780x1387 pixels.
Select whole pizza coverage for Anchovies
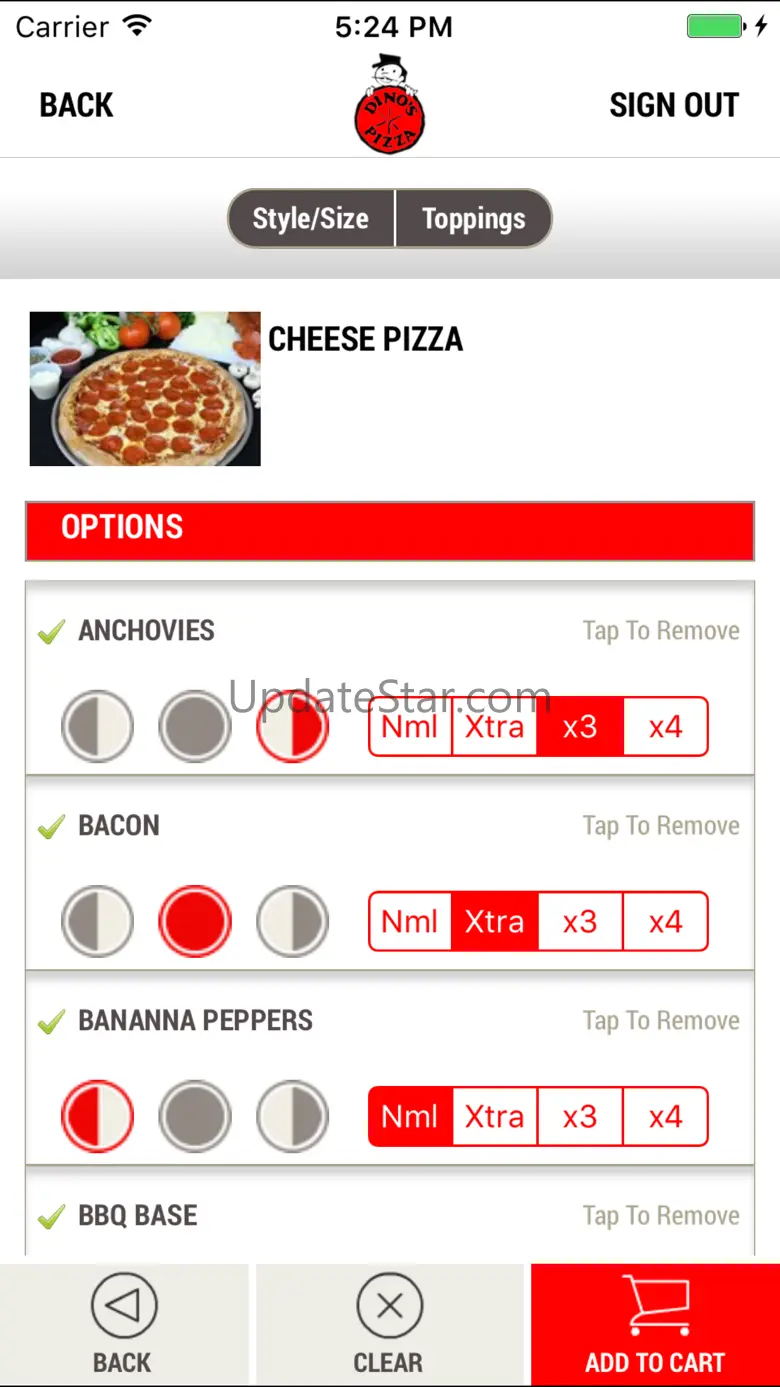tap(195, 726)
